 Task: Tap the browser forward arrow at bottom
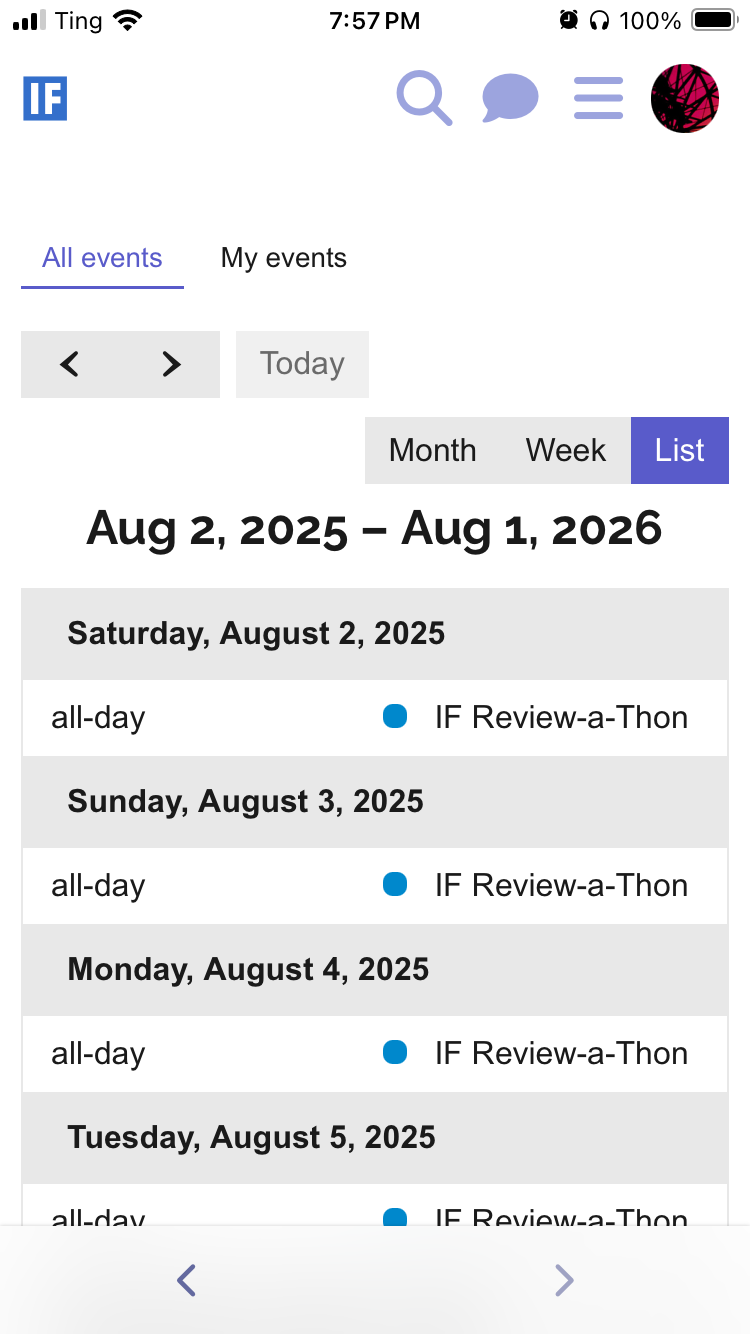click(x=564, y=1280)
